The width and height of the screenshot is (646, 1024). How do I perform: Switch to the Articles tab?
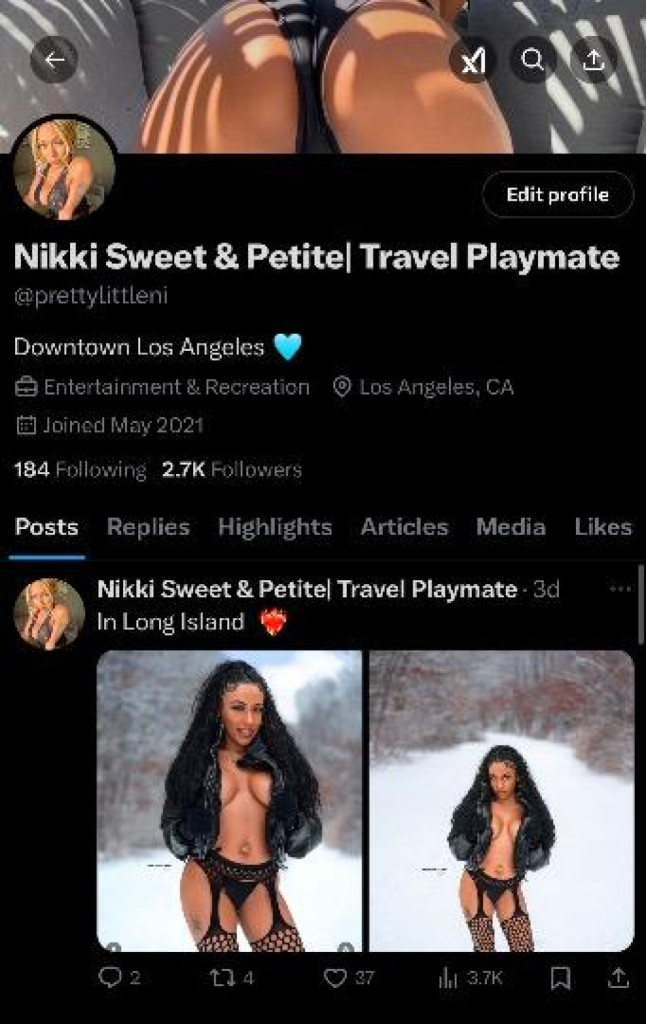pos(404,527)
